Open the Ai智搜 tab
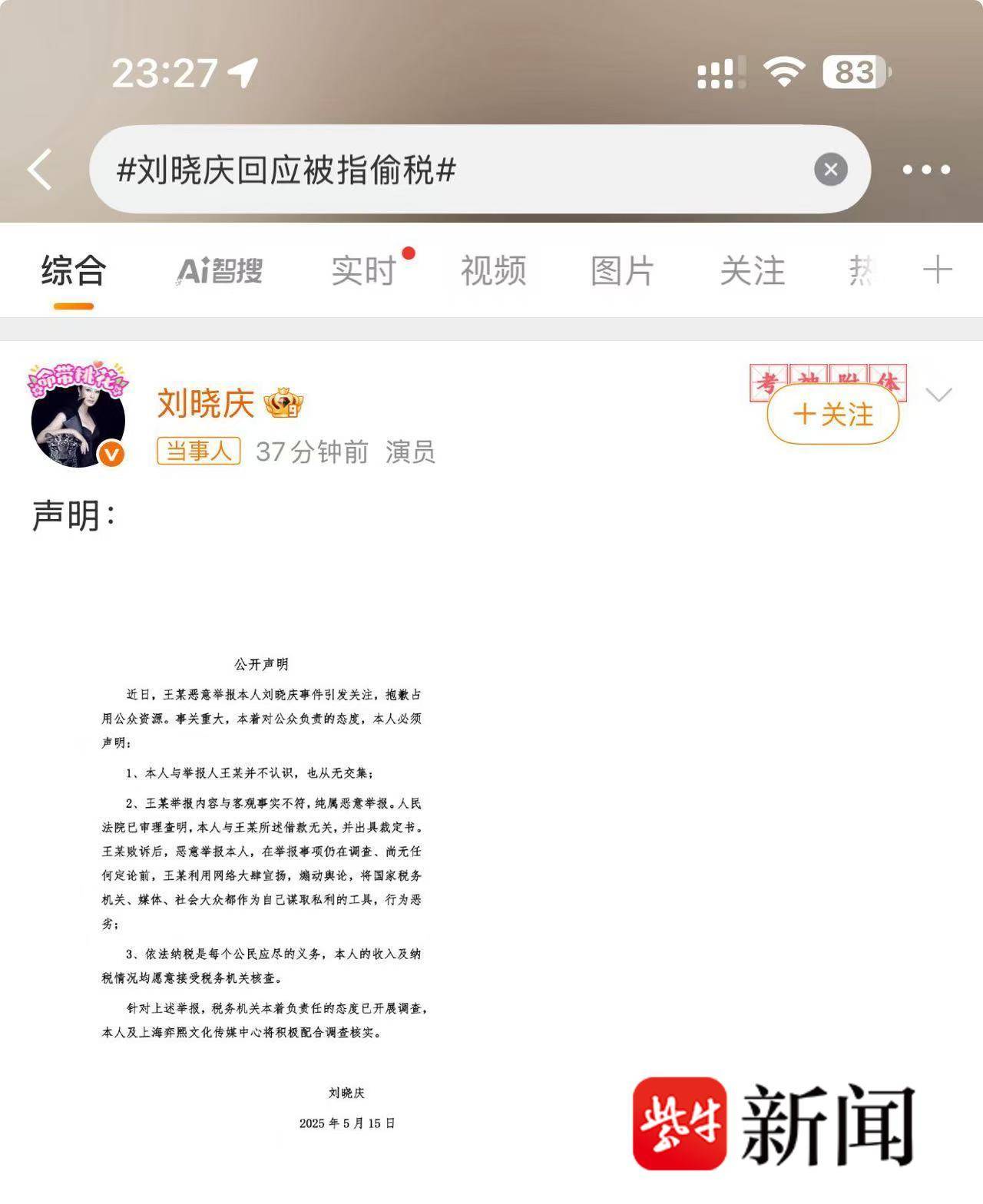 [x=220, y=271]
